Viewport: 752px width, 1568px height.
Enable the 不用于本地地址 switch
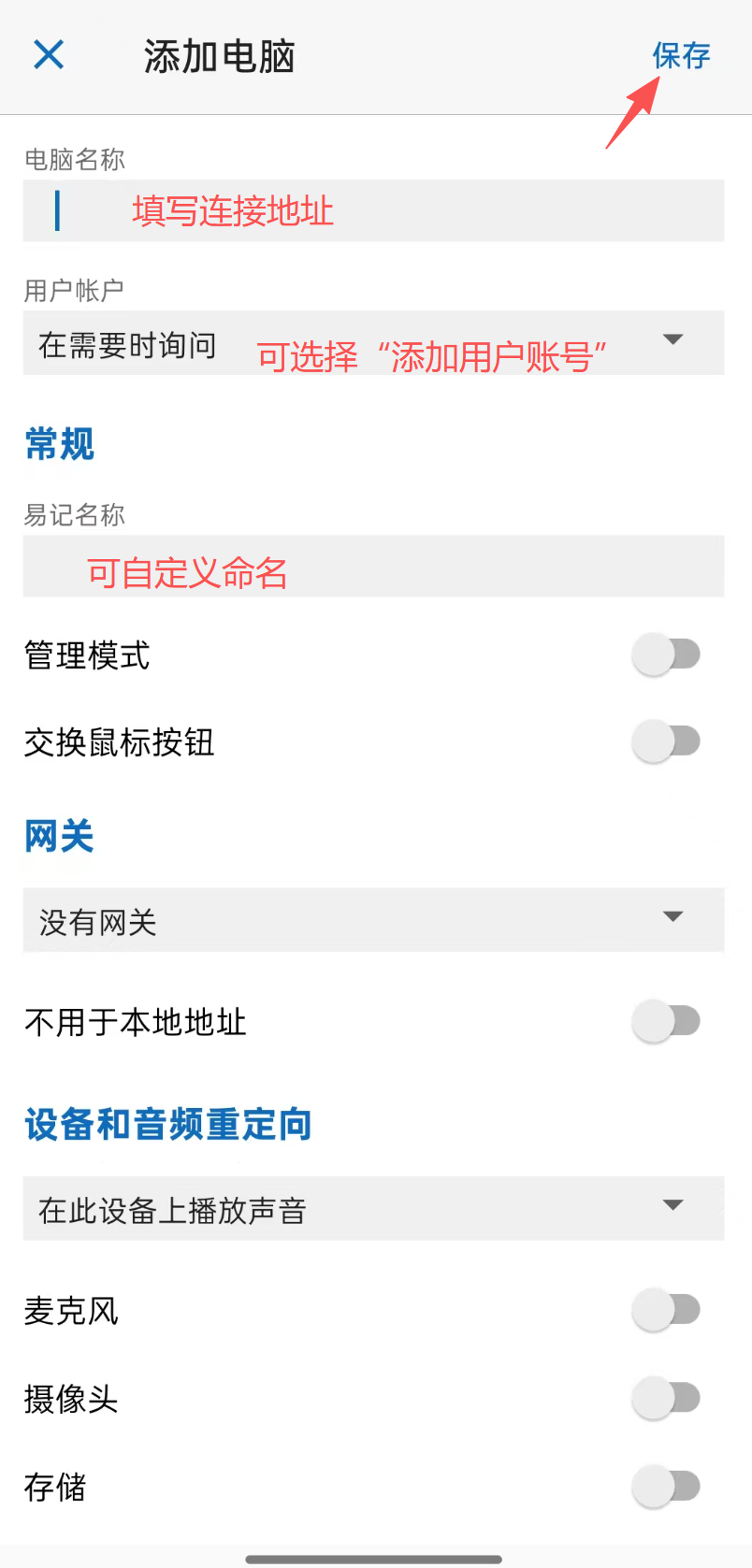(x=666, y=1021)
